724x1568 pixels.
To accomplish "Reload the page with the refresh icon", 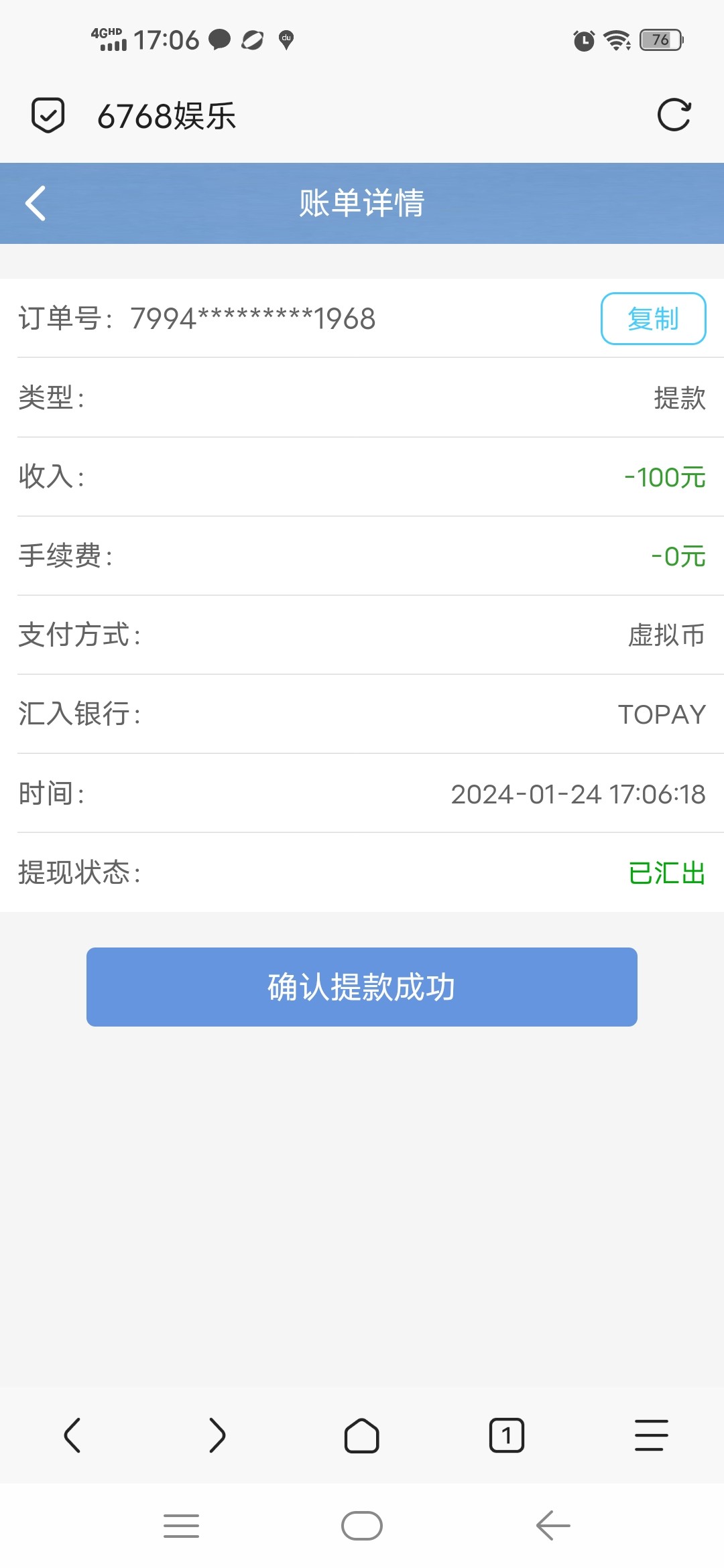I will click(x=674, y=115).
